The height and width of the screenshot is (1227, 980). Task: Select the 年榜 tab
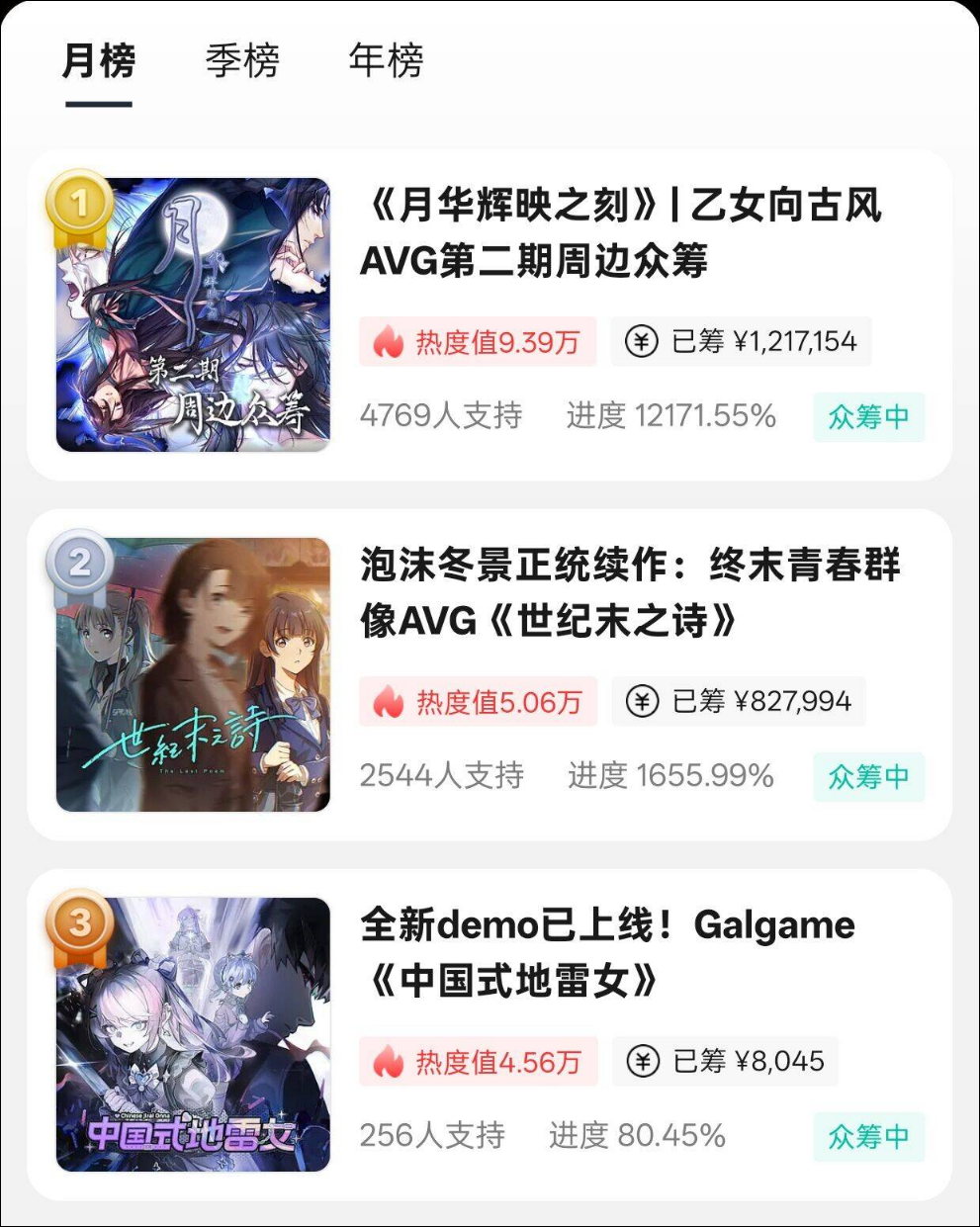click(386, 61)
